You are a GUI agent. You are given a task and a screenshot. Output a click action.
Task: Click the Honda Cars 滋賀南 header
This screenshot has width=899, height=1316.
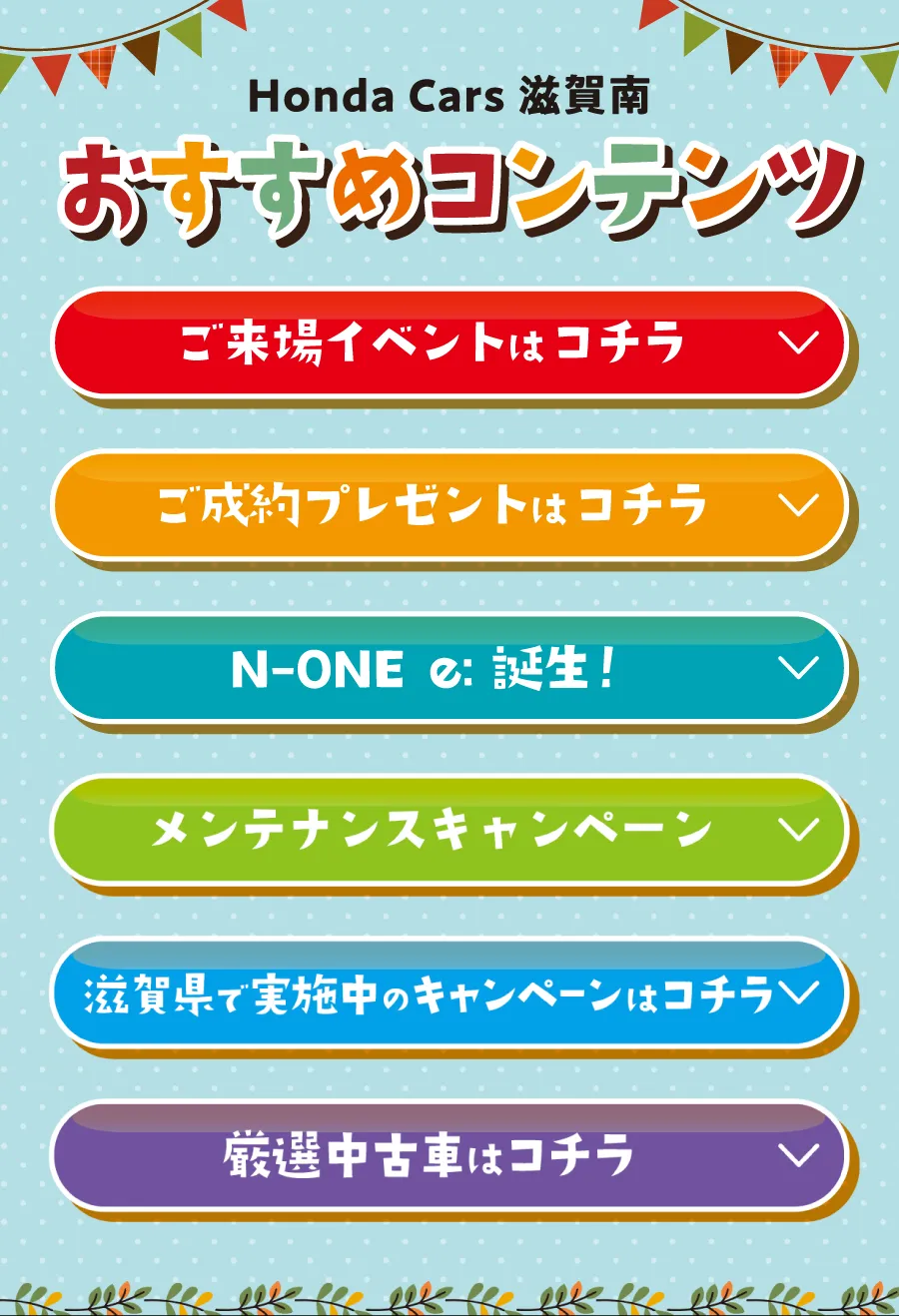click(449, 97)
